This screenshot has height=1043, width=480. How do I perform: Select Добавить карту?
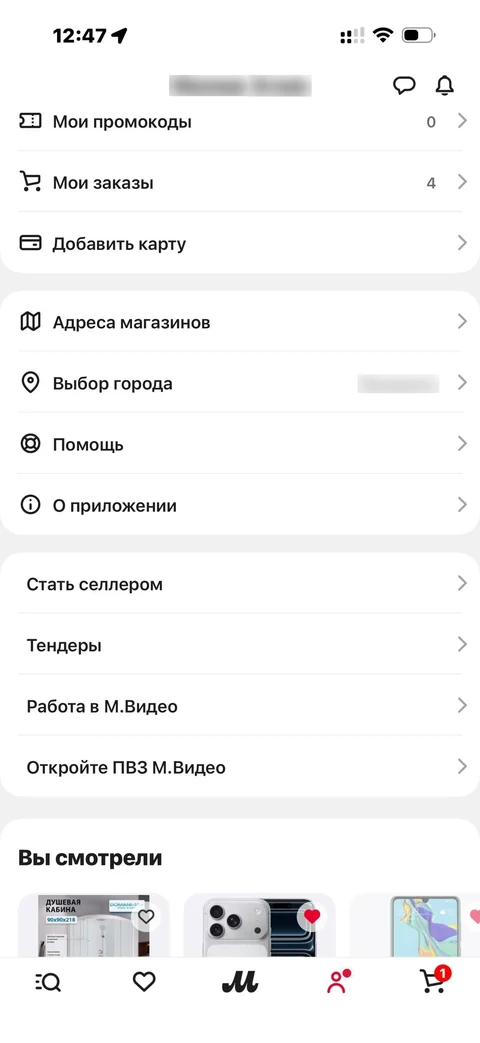[x=240, y=243]
